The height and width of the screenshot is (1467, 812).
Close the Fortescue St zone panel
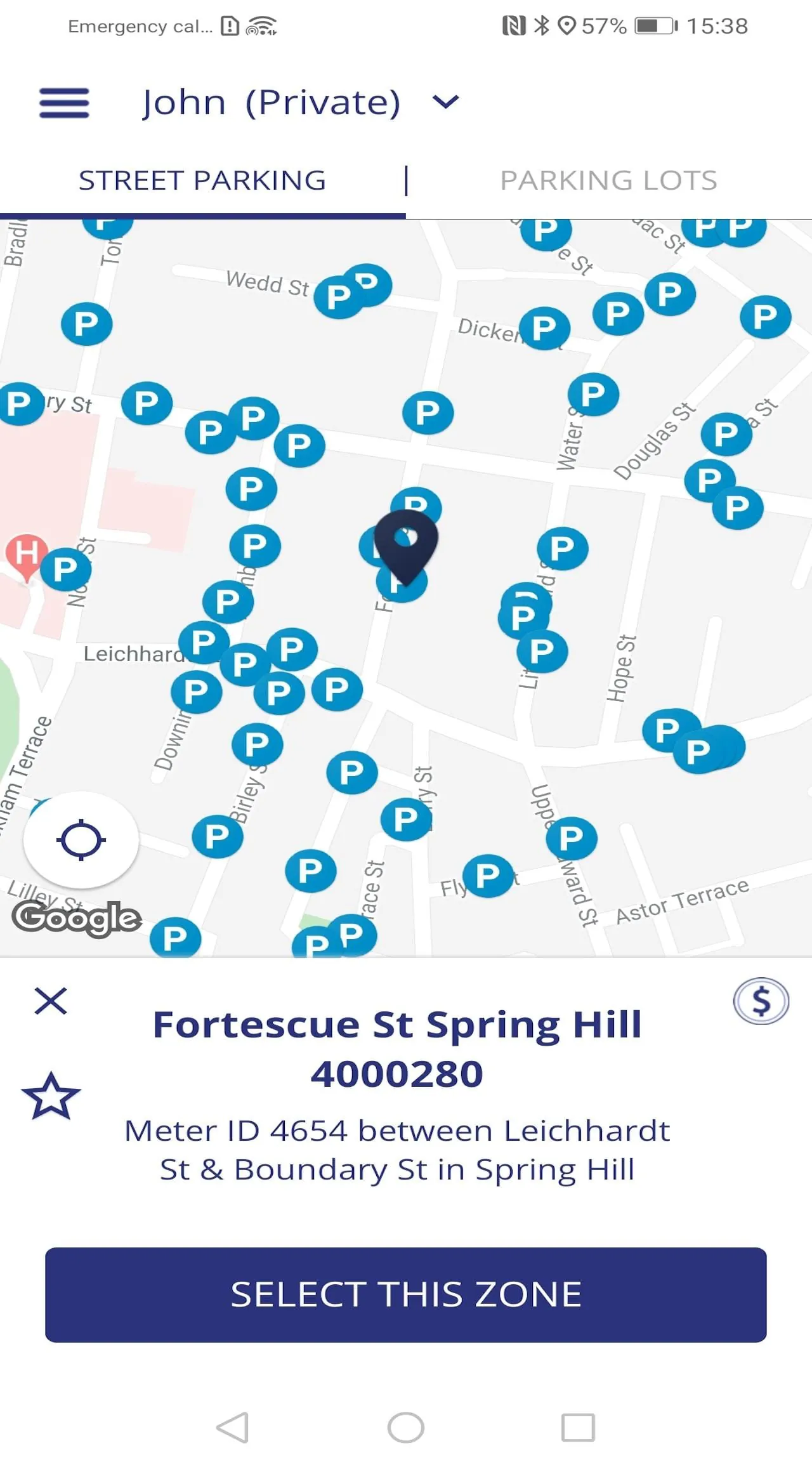[51, 1001]
